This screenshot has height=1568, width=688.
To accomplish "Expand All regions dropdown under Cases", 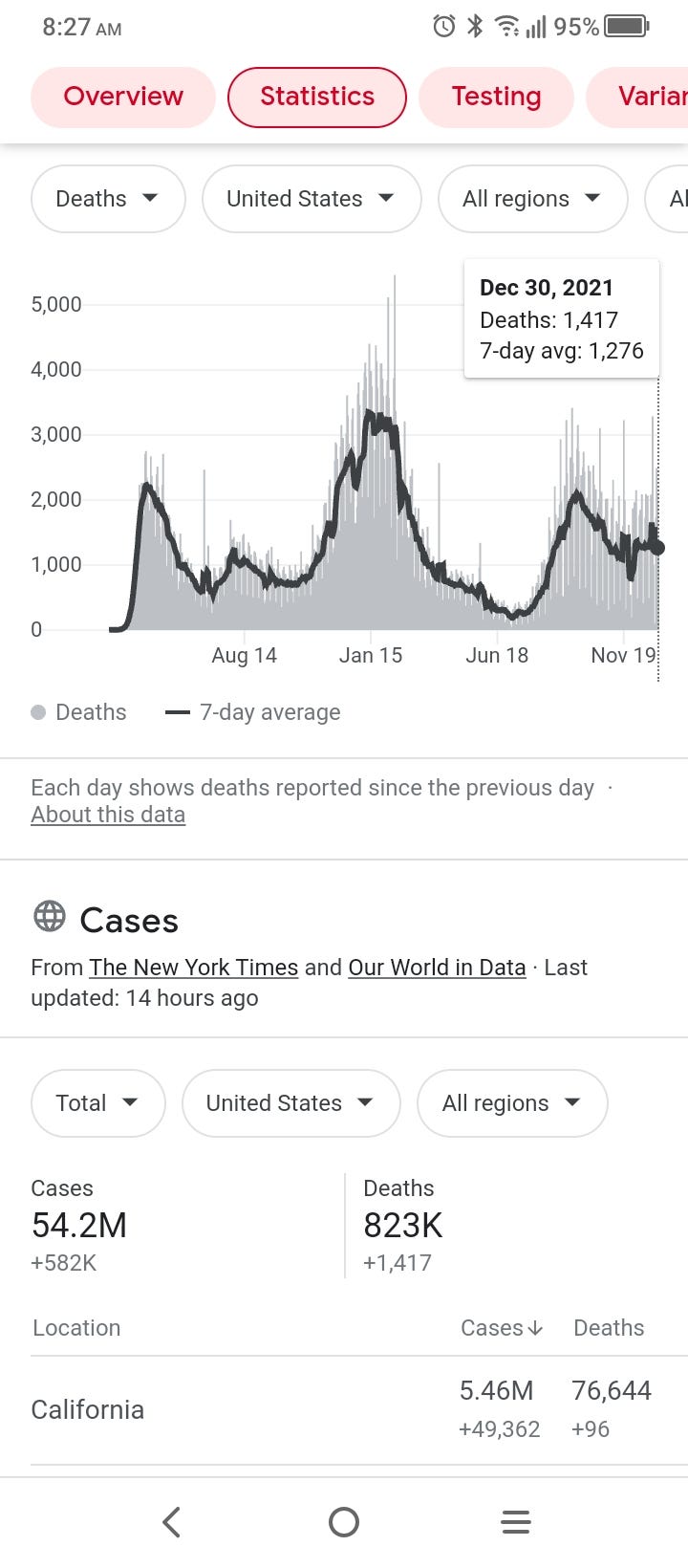I will [511, 1103].
